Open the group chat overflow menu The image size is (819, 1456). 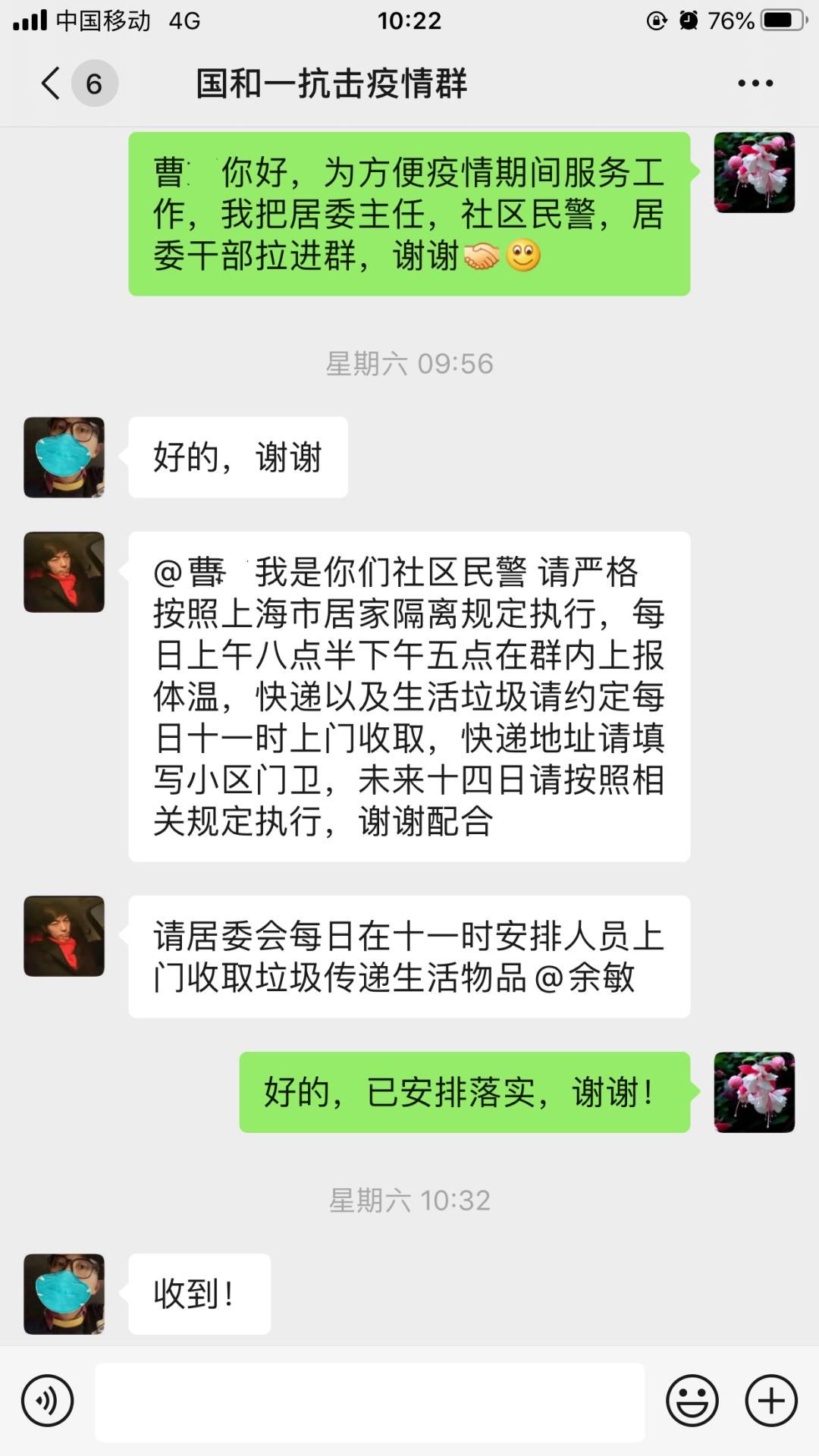755,83
